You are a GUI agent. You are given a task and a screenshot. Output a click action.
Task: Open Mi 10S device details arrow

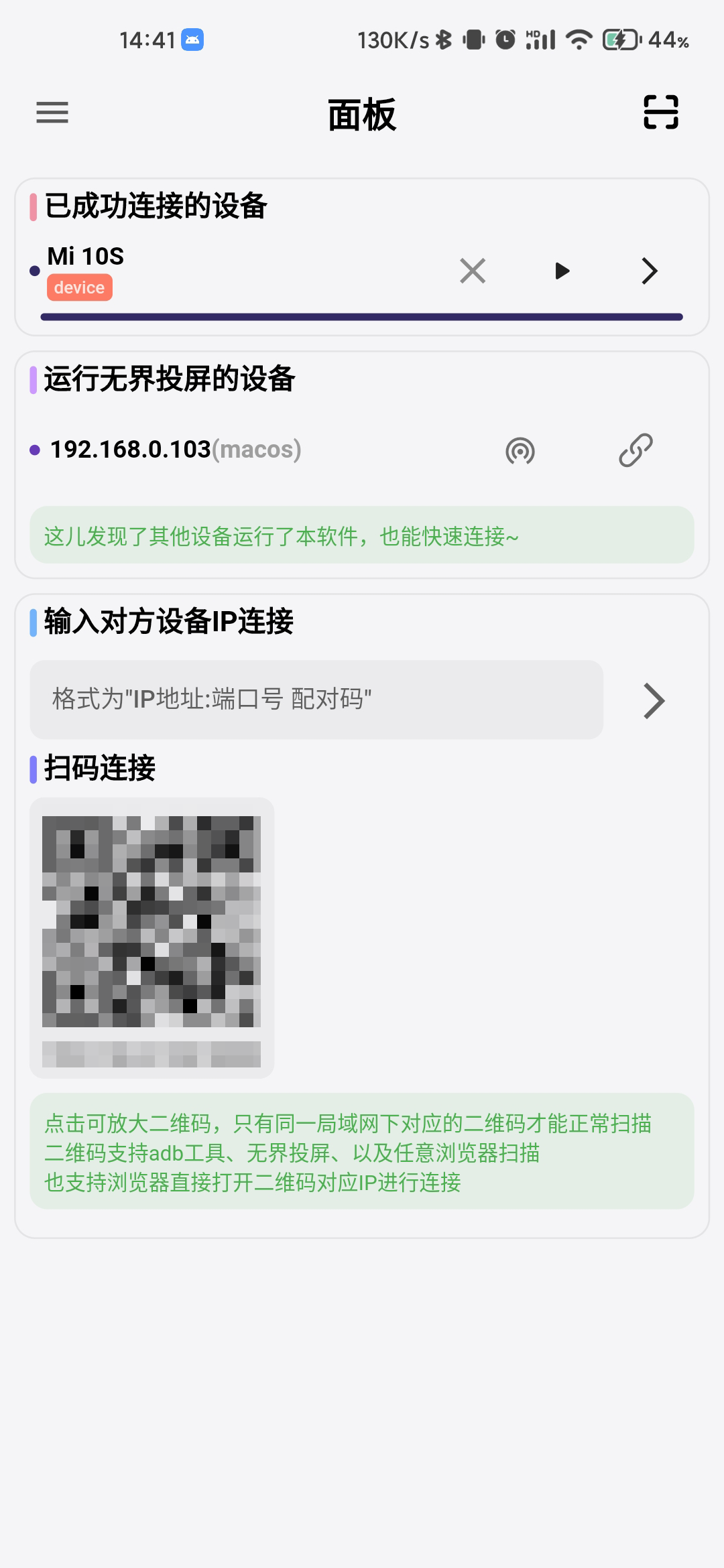coord(649,271)
